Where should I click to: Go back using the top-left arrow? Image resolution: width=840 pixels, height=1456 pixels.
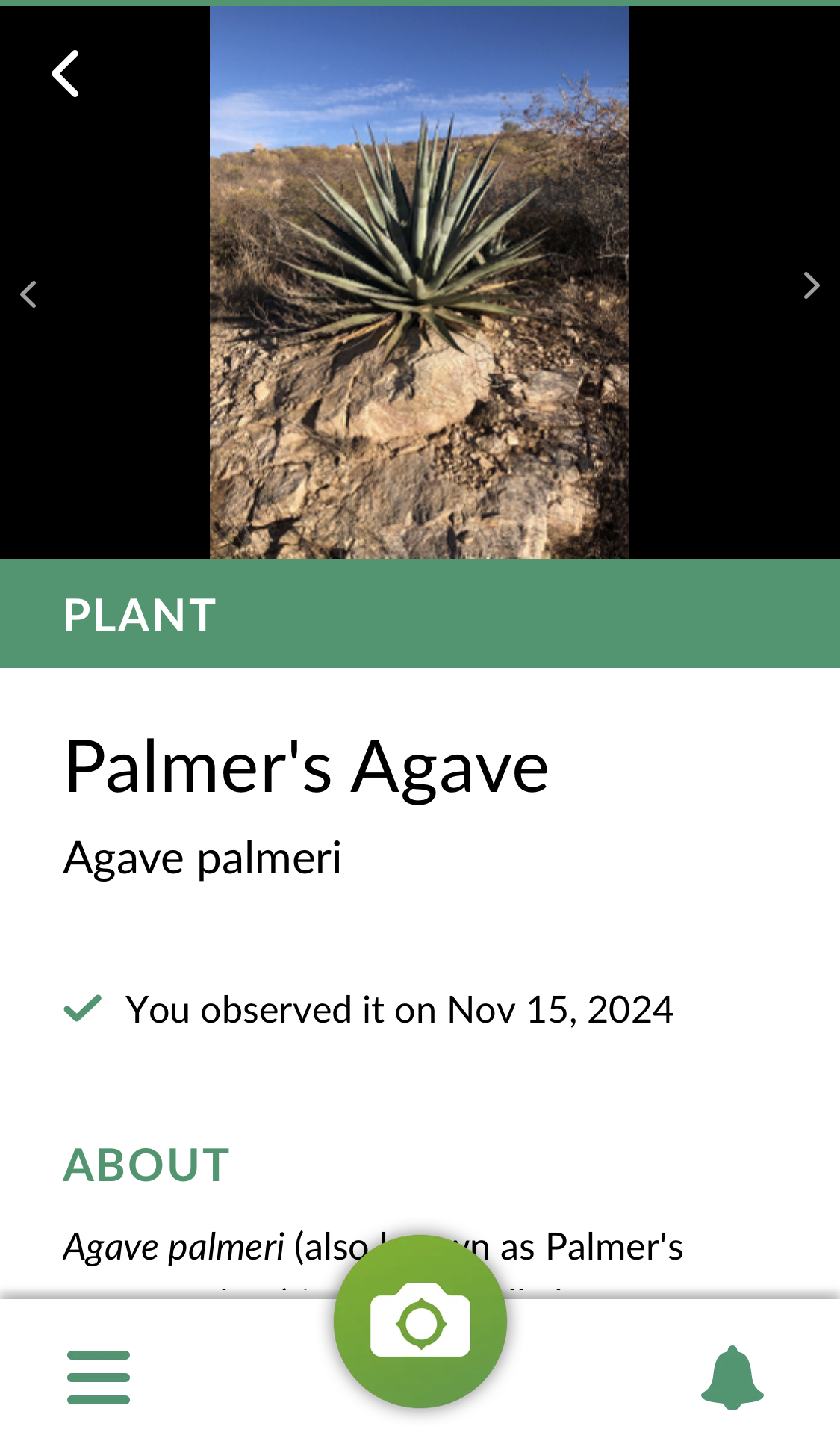66,74
